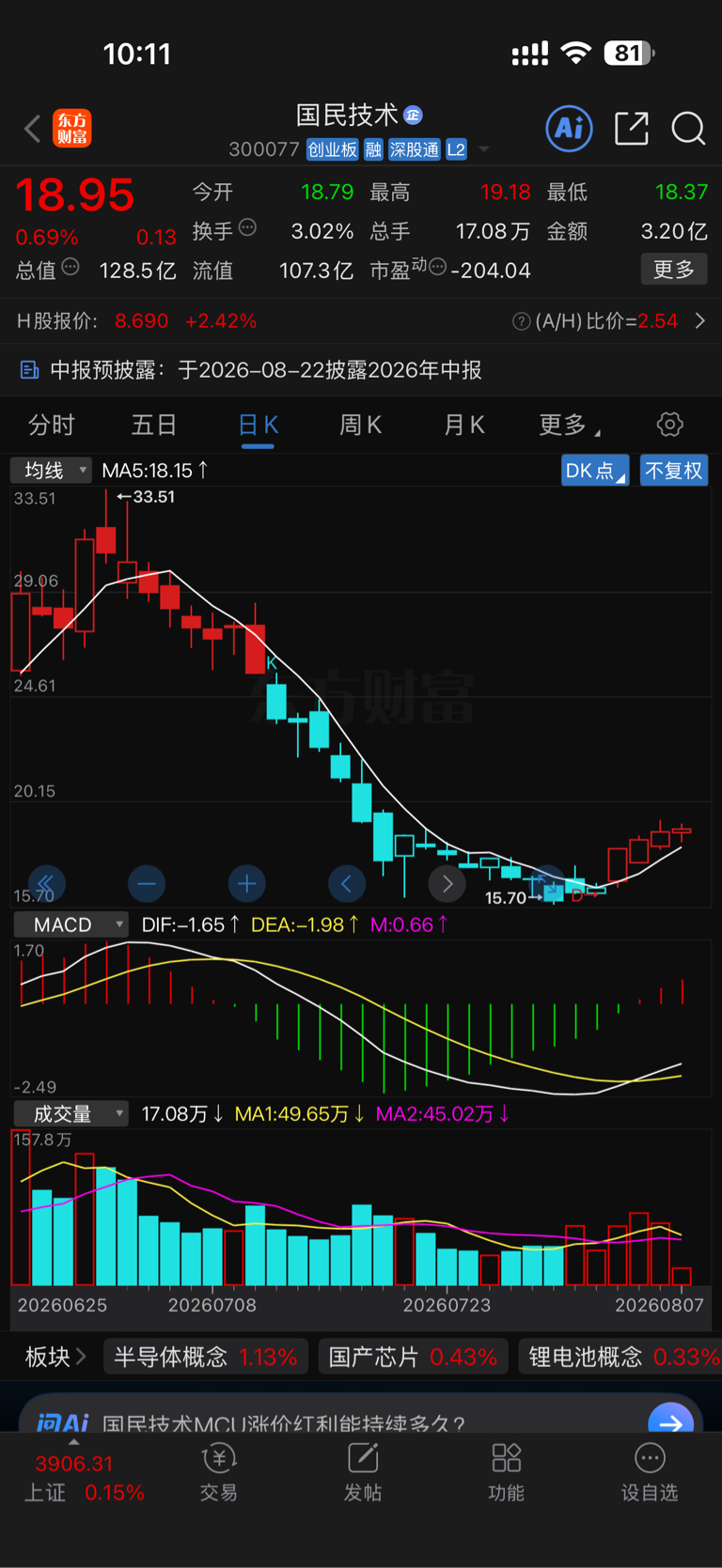Screen dimensions: 722x1568
Task: Select 周K chart tab
Action: [360, 426]
